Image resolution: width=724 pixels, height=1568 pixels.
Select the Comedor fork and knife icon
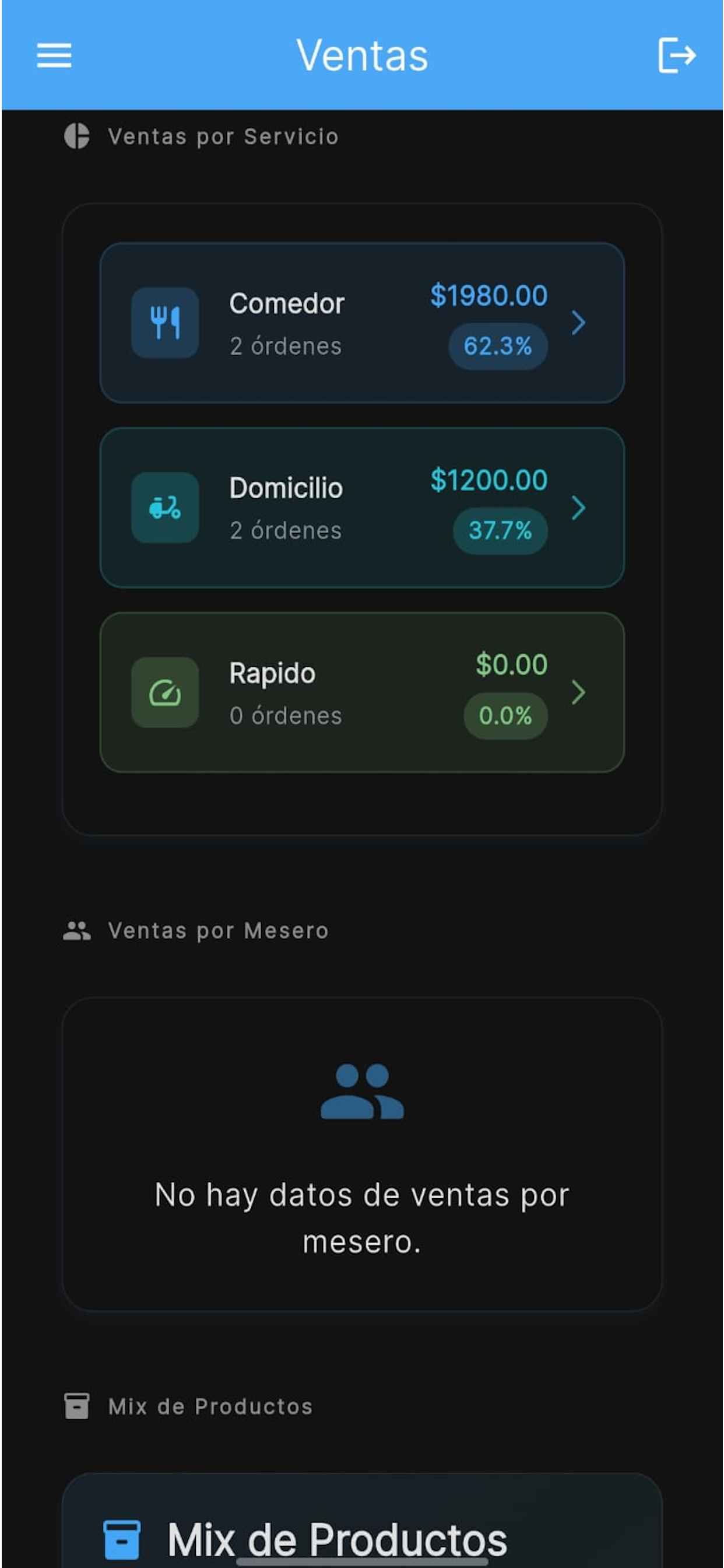(x=165, y=324)
